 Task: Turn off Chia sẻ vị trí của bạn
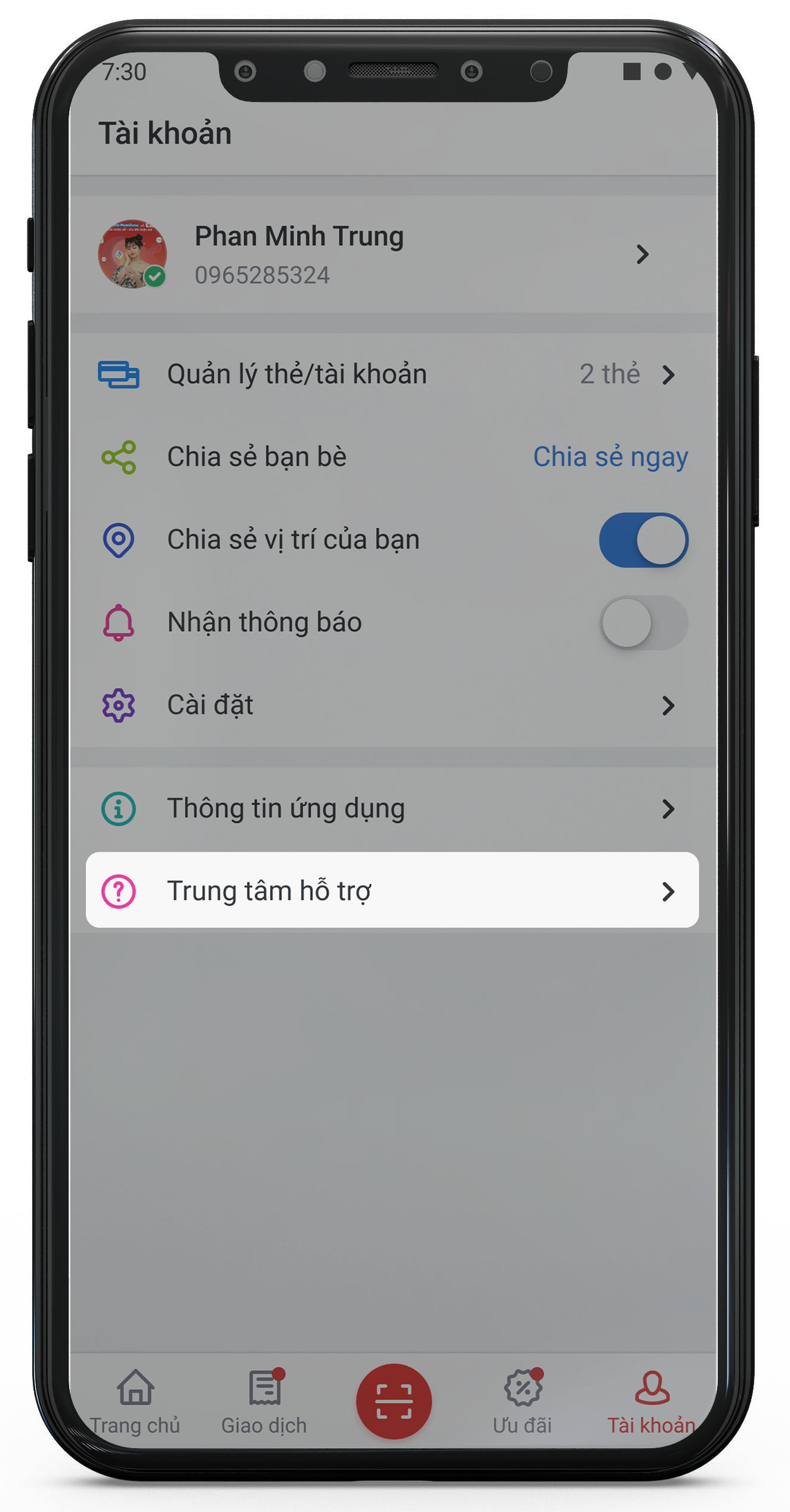[x=643, y=540]
